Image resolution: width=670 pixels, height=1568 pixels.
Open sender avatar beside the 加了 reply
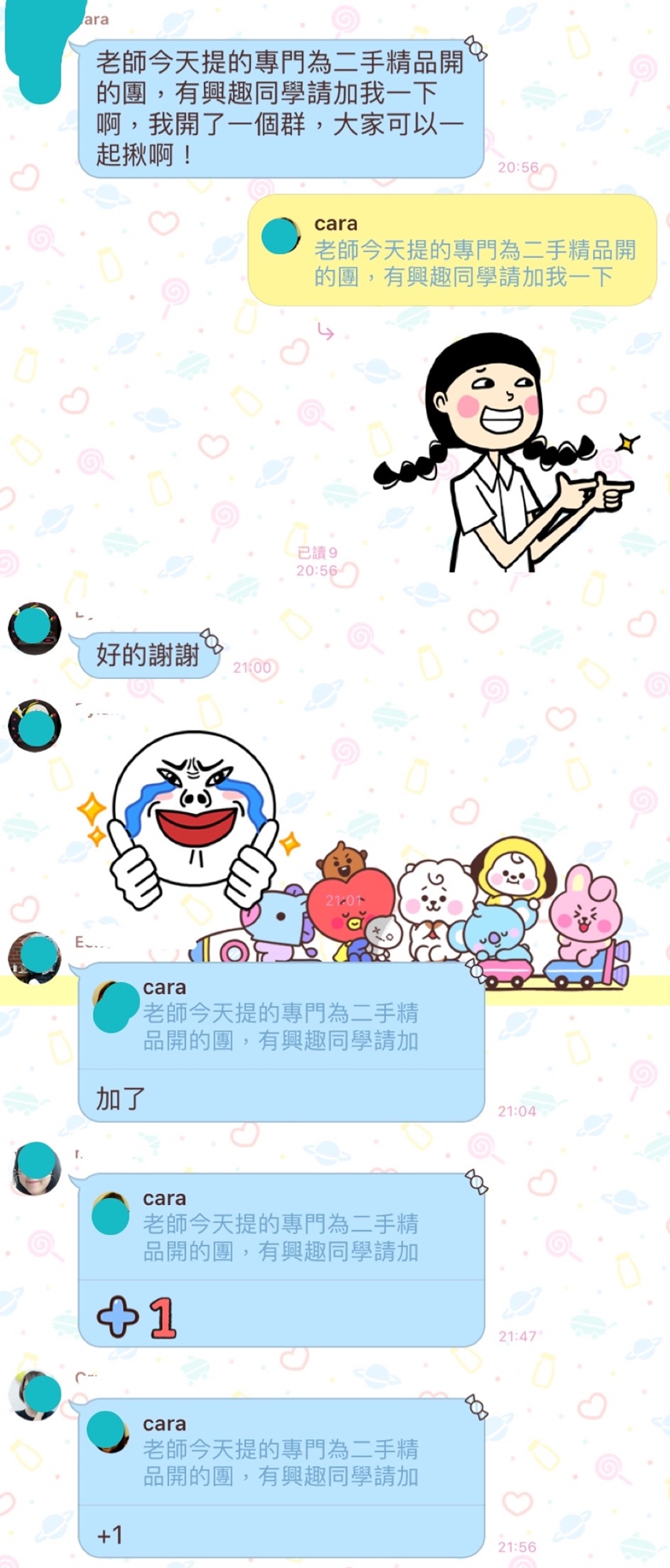35,957
